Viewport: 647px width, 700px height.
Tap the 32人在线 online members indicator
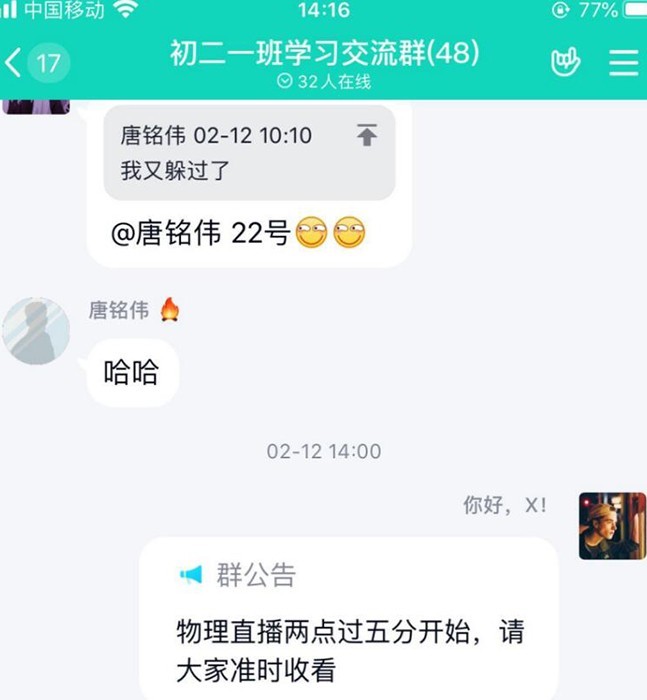click(323, 83)
